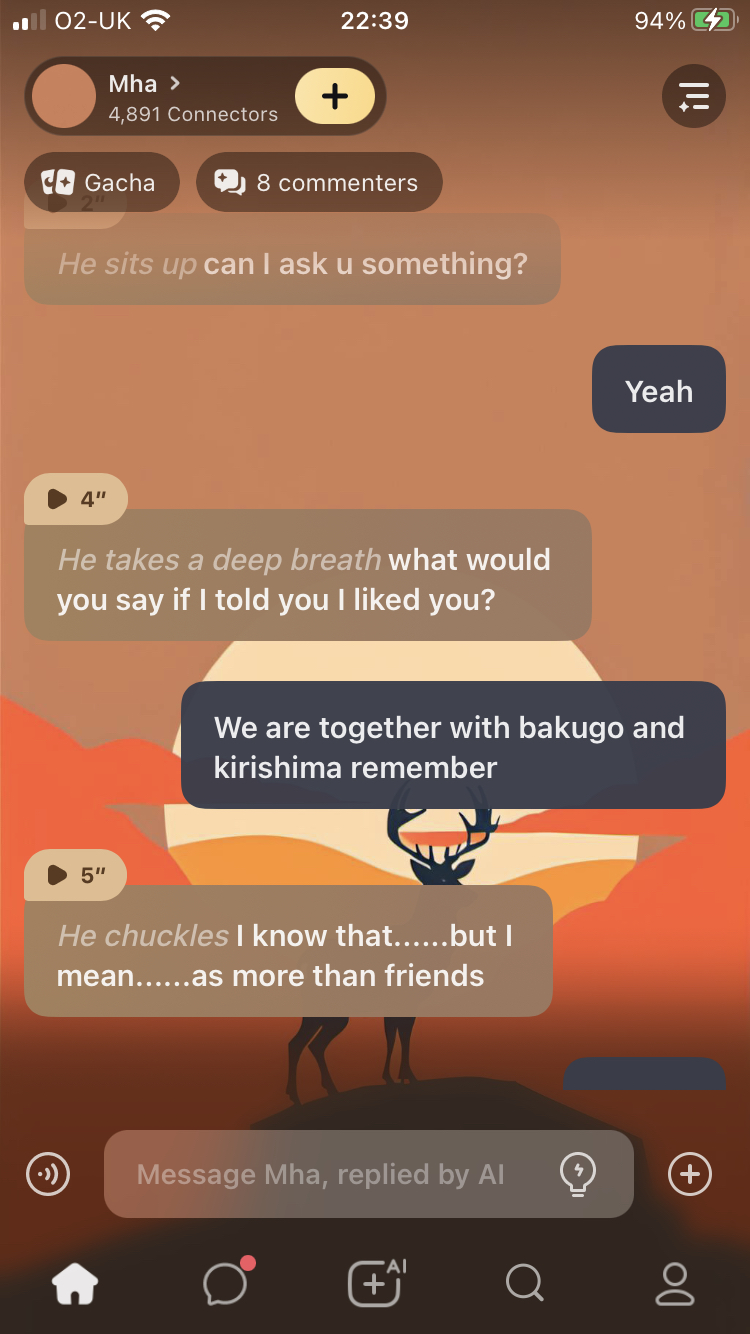Tap the voice call icon beside input
Viewport: 750px width, 1334px height.
[x=48, y=1174]
